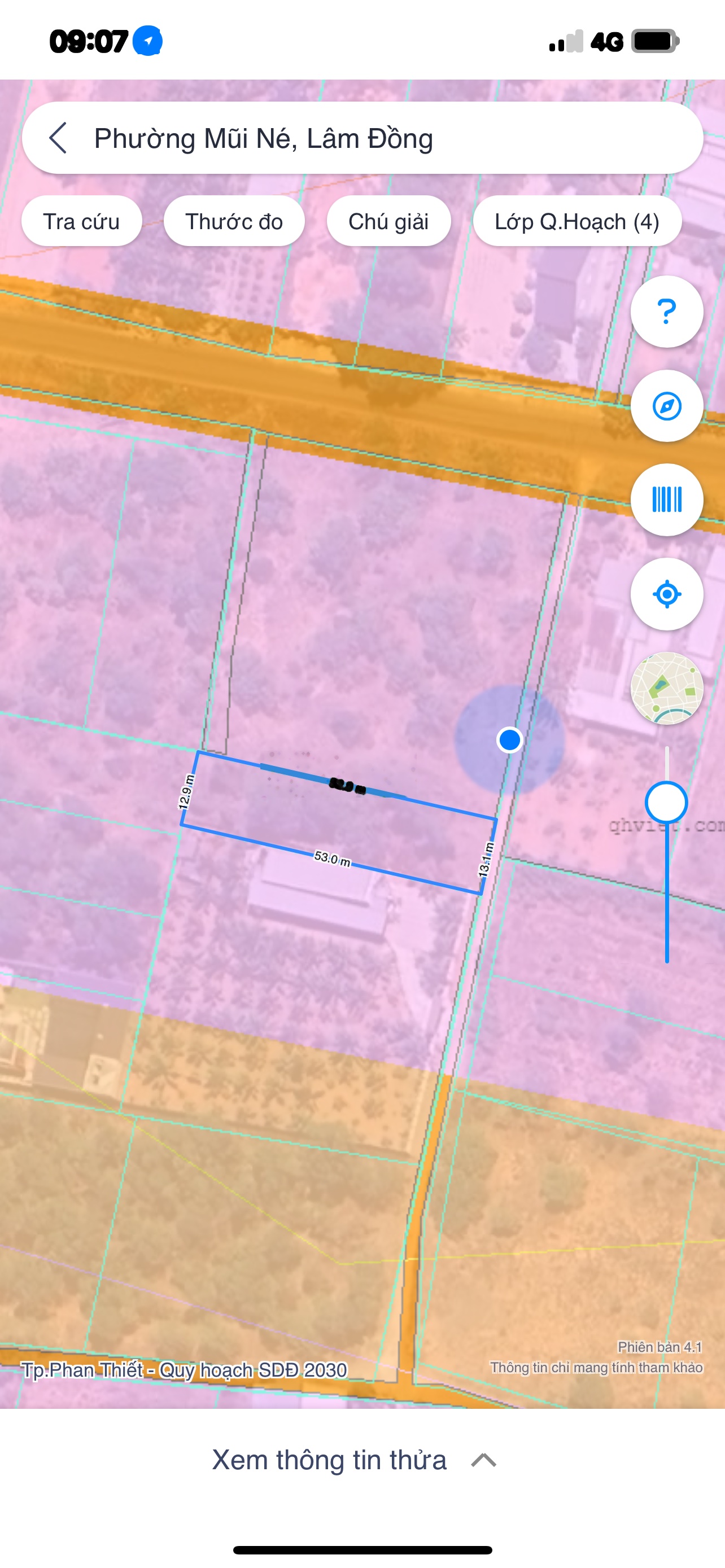
Task: Open the Chú giải legend
Action: (388, 222)
